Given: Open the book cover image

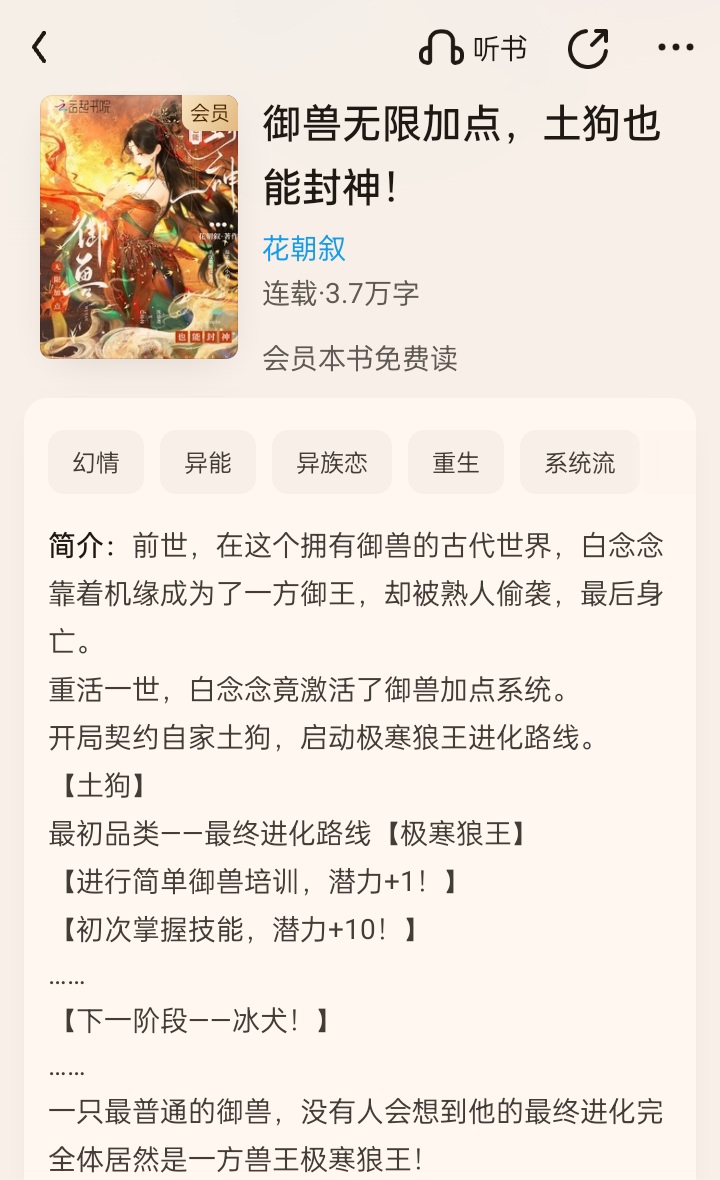Looking at the screenshot, I should [x=139, y=227].
